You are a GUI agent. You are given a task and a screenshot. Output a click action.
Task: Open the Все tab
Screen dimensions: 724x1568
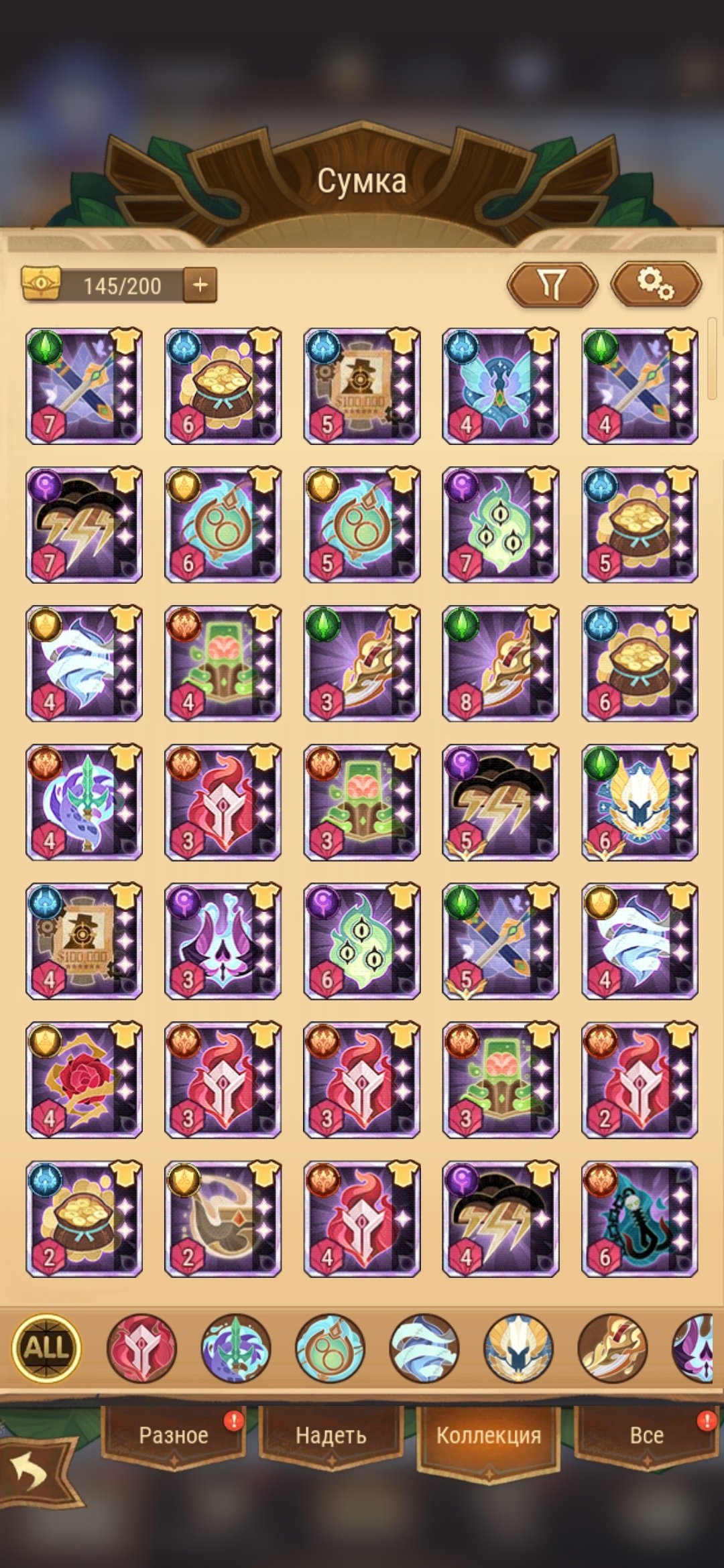click(x=646, y=1435)
